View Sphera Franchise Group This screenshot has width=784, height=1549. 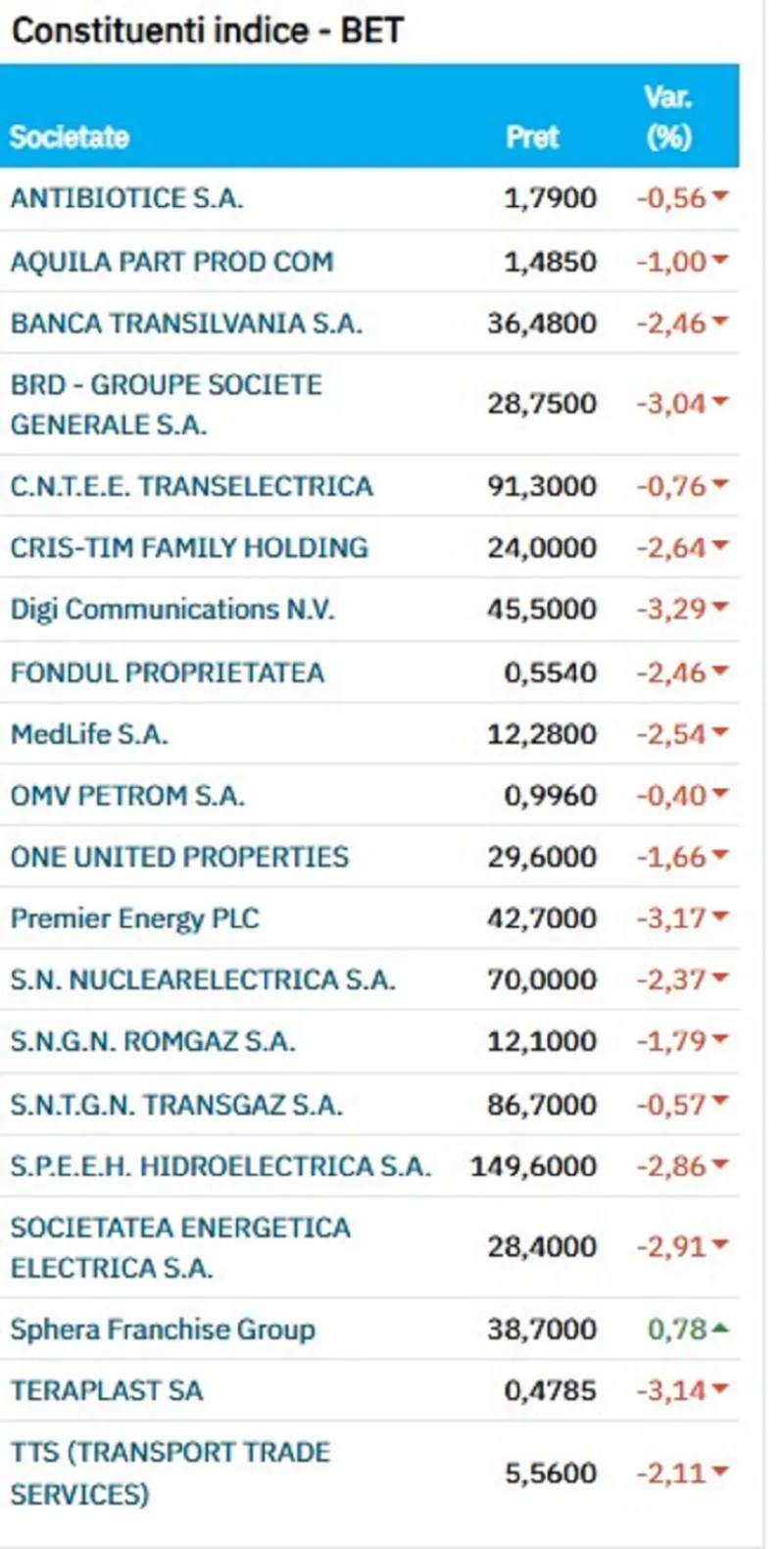[x=163, y=1329]
